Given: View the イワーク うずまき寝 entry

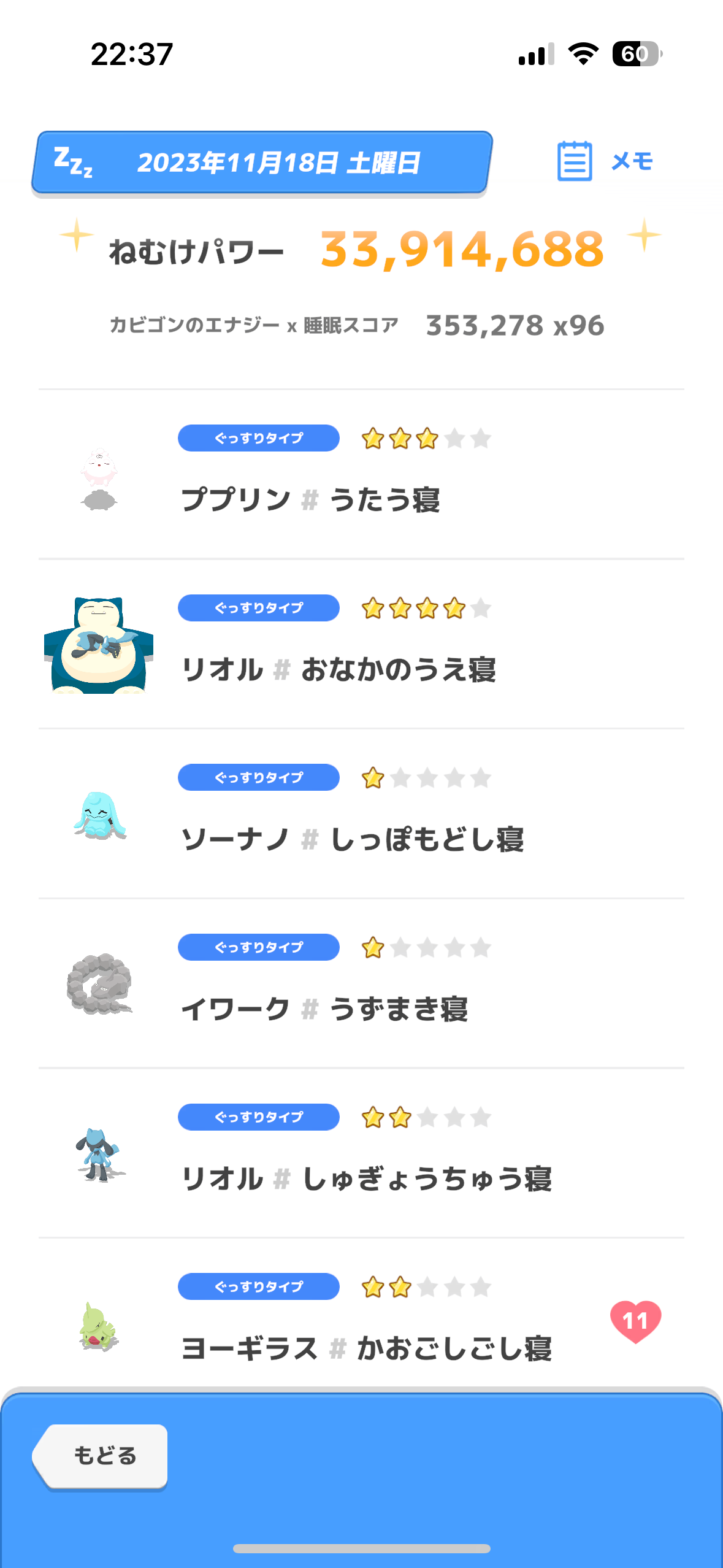Looking at the screenshot, I should click(x=361, y=984).
